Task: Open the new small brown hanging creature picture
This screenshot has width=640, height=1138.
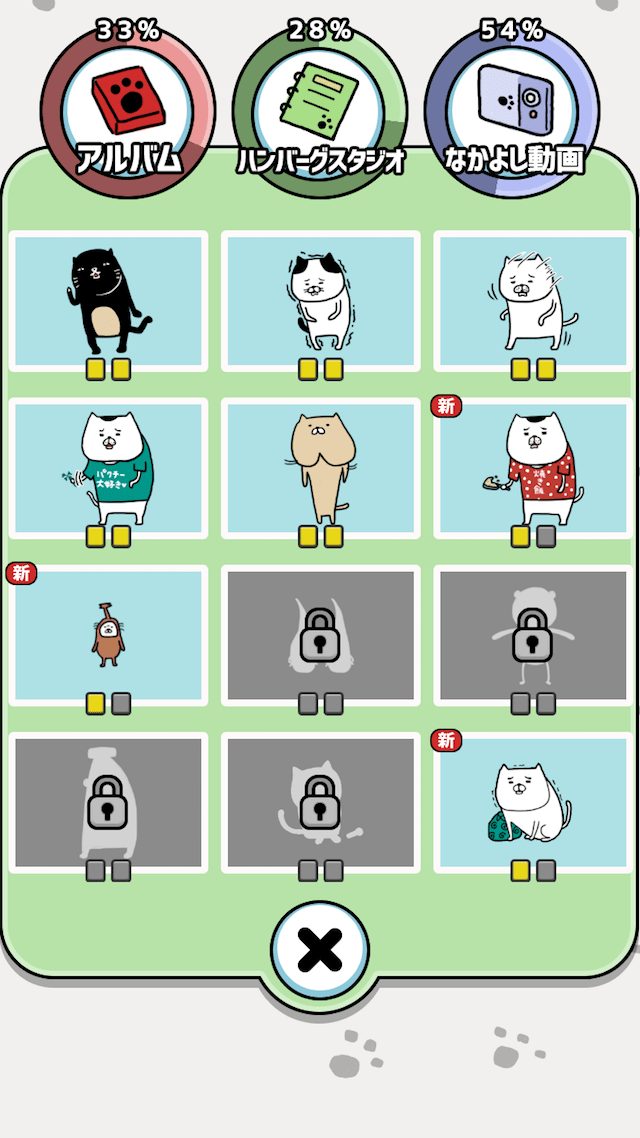Action: pyautogui.click(x=108, y=636)
